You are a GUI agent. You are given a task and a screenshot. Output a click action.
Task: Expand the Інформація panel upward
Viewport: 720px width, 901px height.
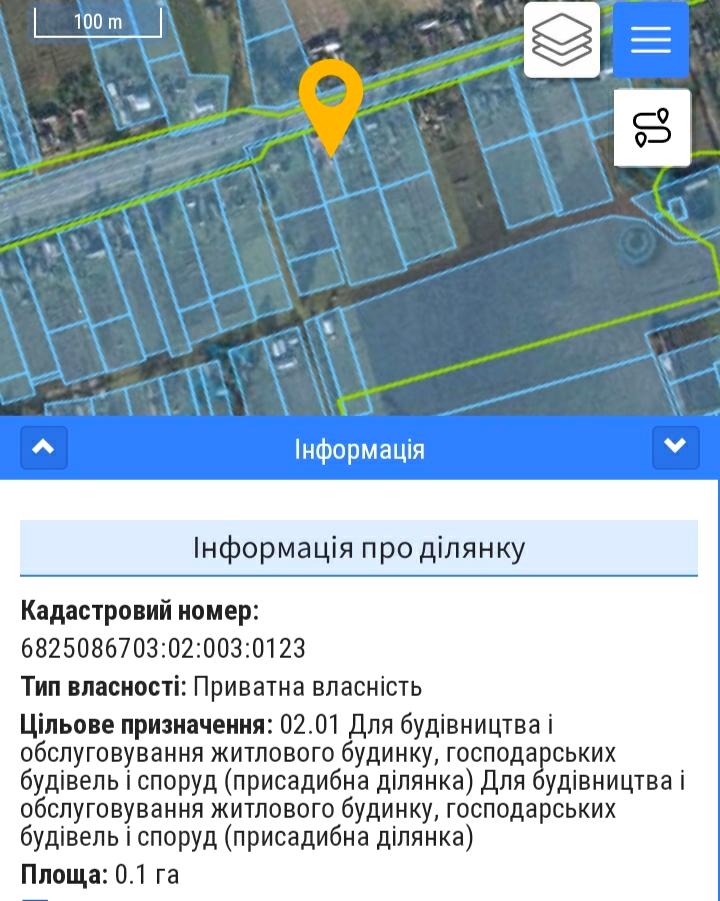(44, 448)
